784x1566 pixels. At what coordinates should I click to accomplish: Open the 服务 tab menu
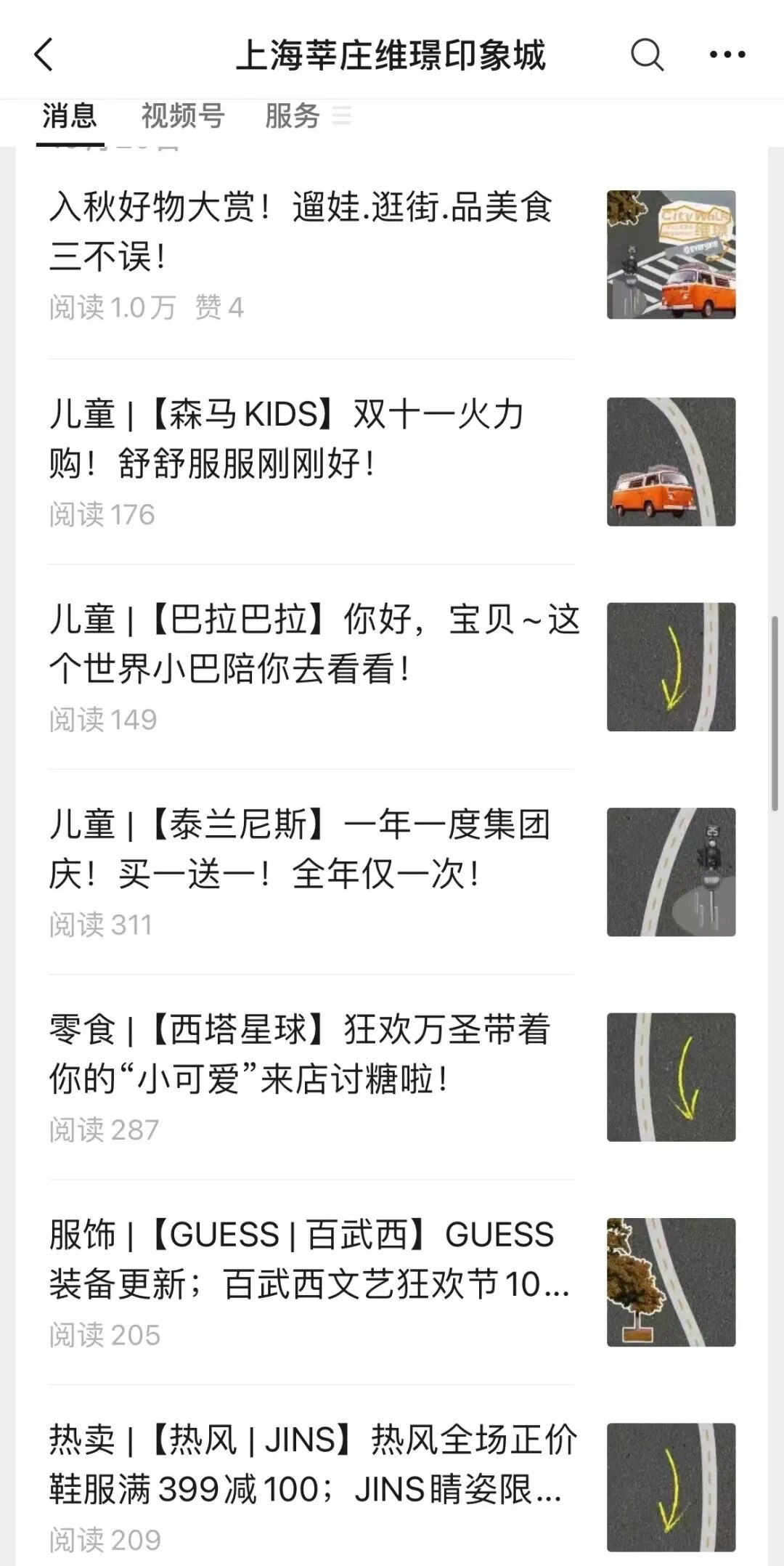[x=306, y=116]
